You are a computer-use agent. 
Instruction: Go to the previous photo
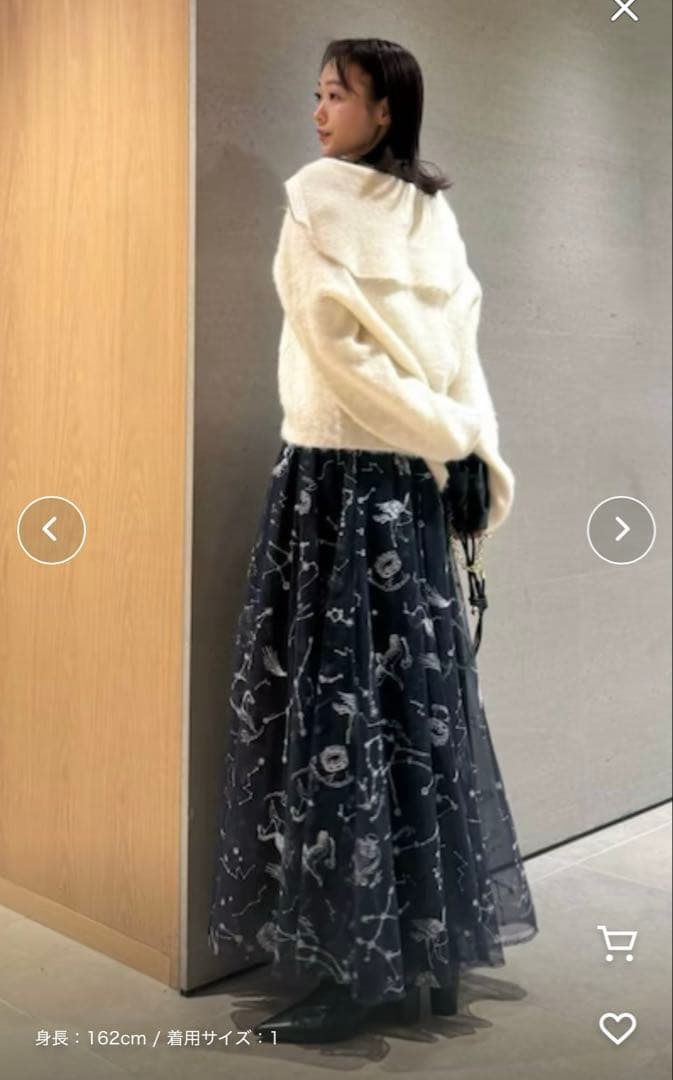[x=52, y=530]
